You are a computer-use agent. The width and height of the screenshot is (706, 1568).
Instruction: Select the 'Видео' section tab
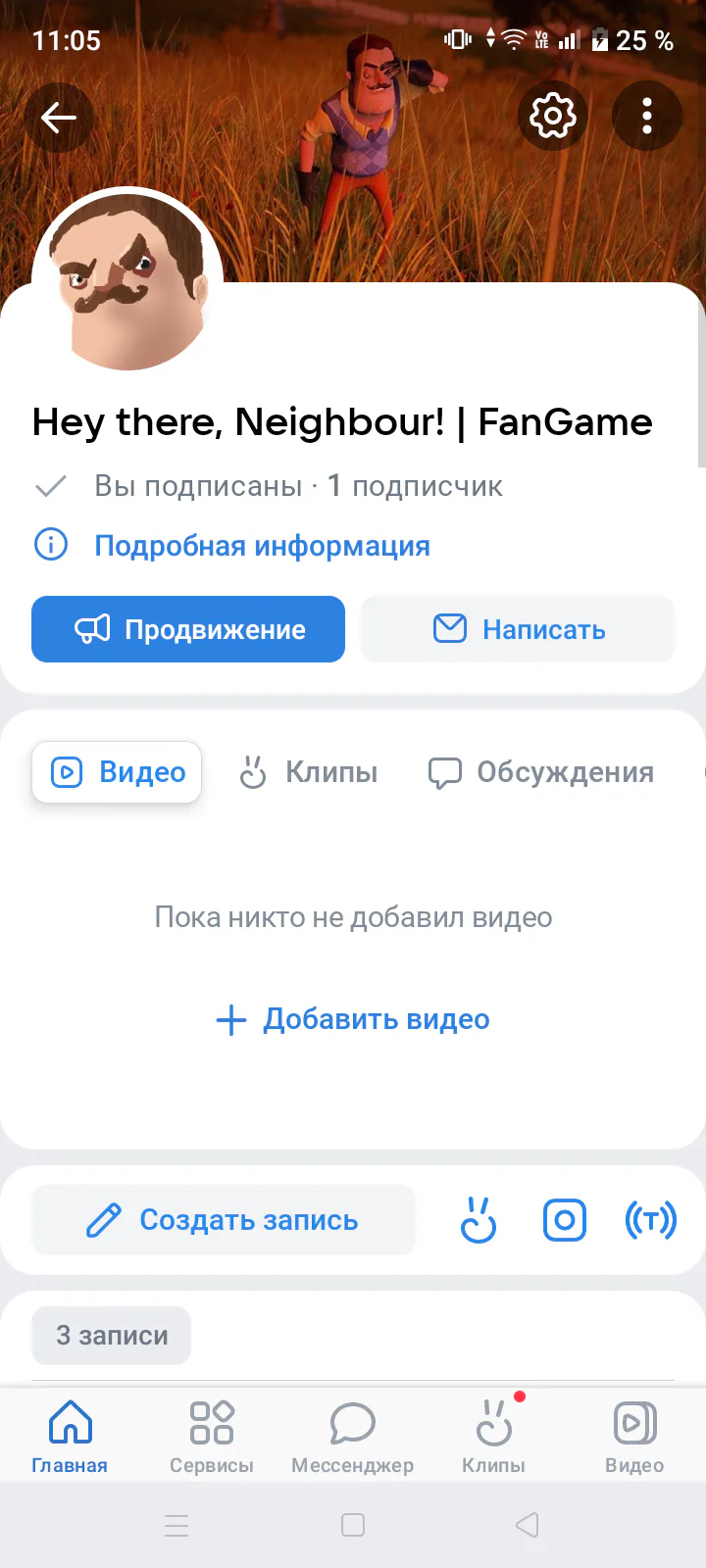[117, 772]
